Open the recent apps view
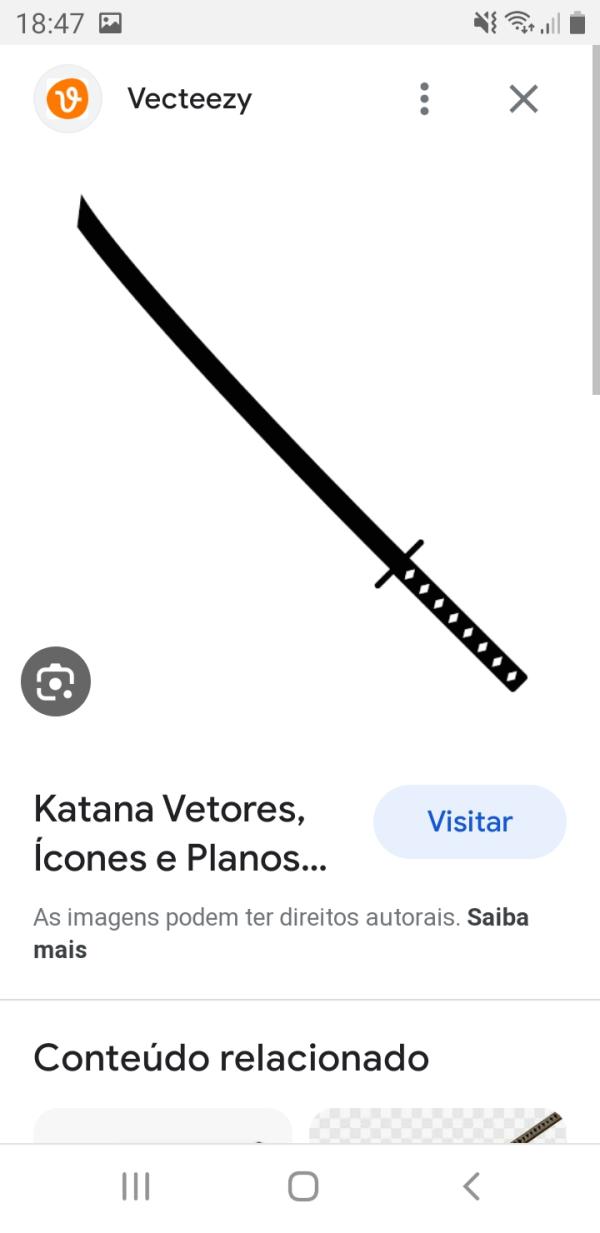The width and height of the screenshot is (600, 1233). pyautogui.click(x=135, y=1186)
